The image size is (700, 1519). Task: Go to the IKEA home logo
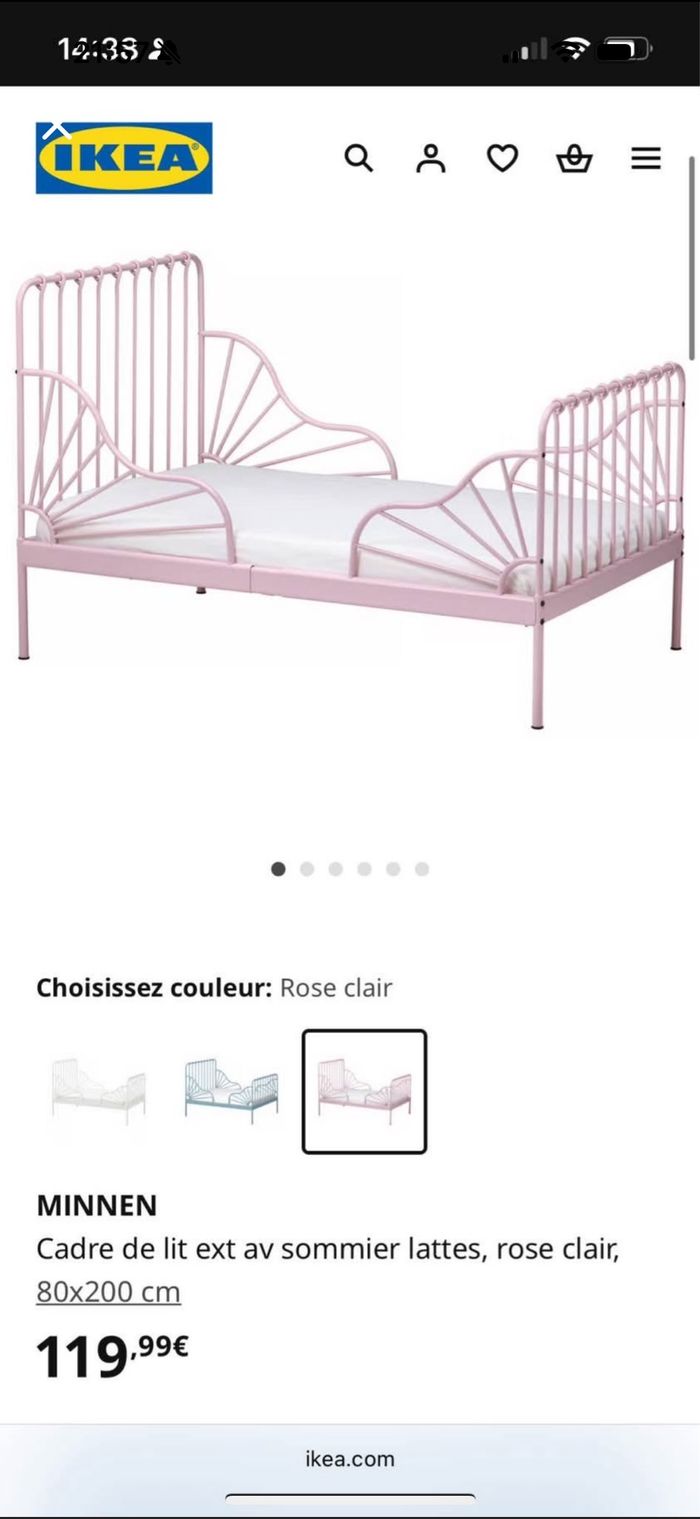coord(124,158)
